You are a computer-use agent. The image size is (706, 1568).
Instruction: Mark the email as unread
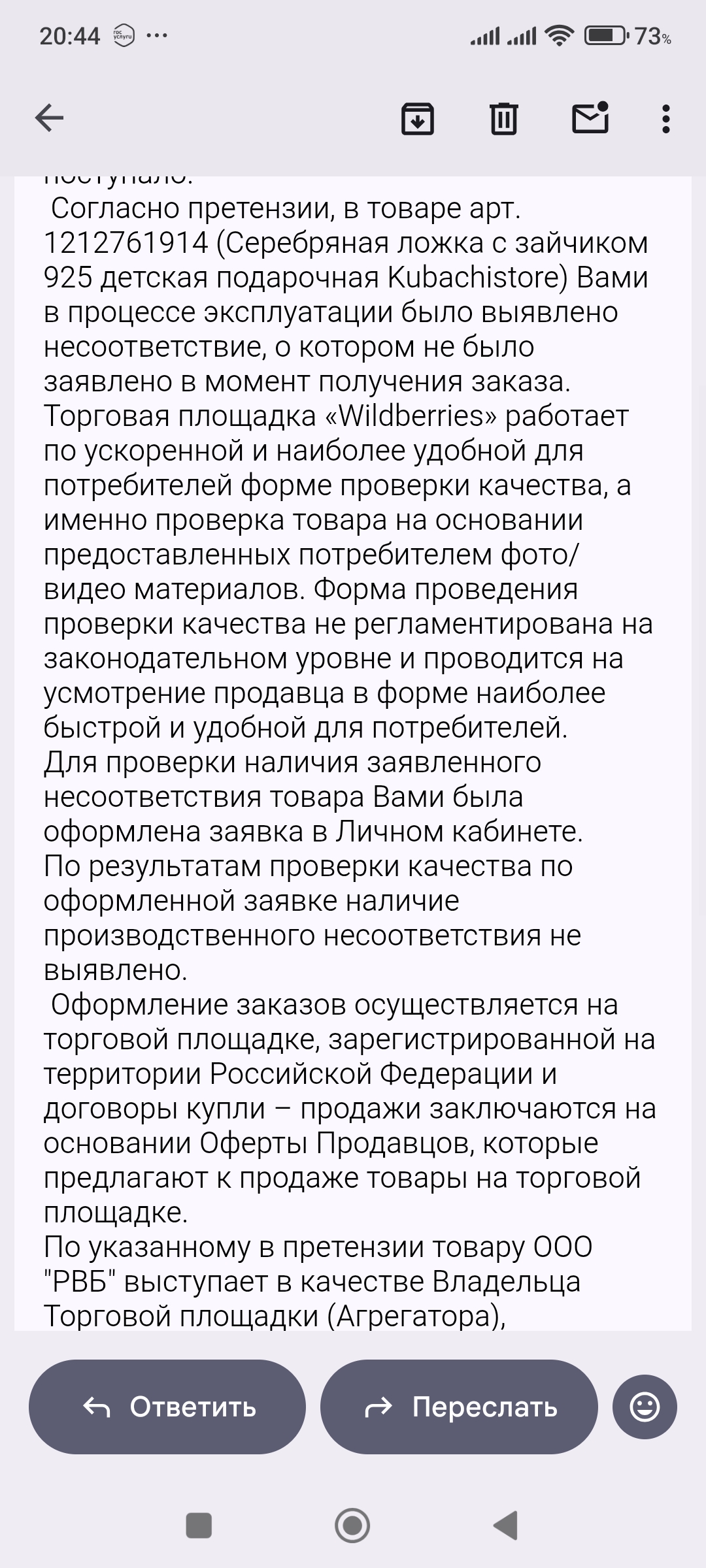tap(590, 118)
